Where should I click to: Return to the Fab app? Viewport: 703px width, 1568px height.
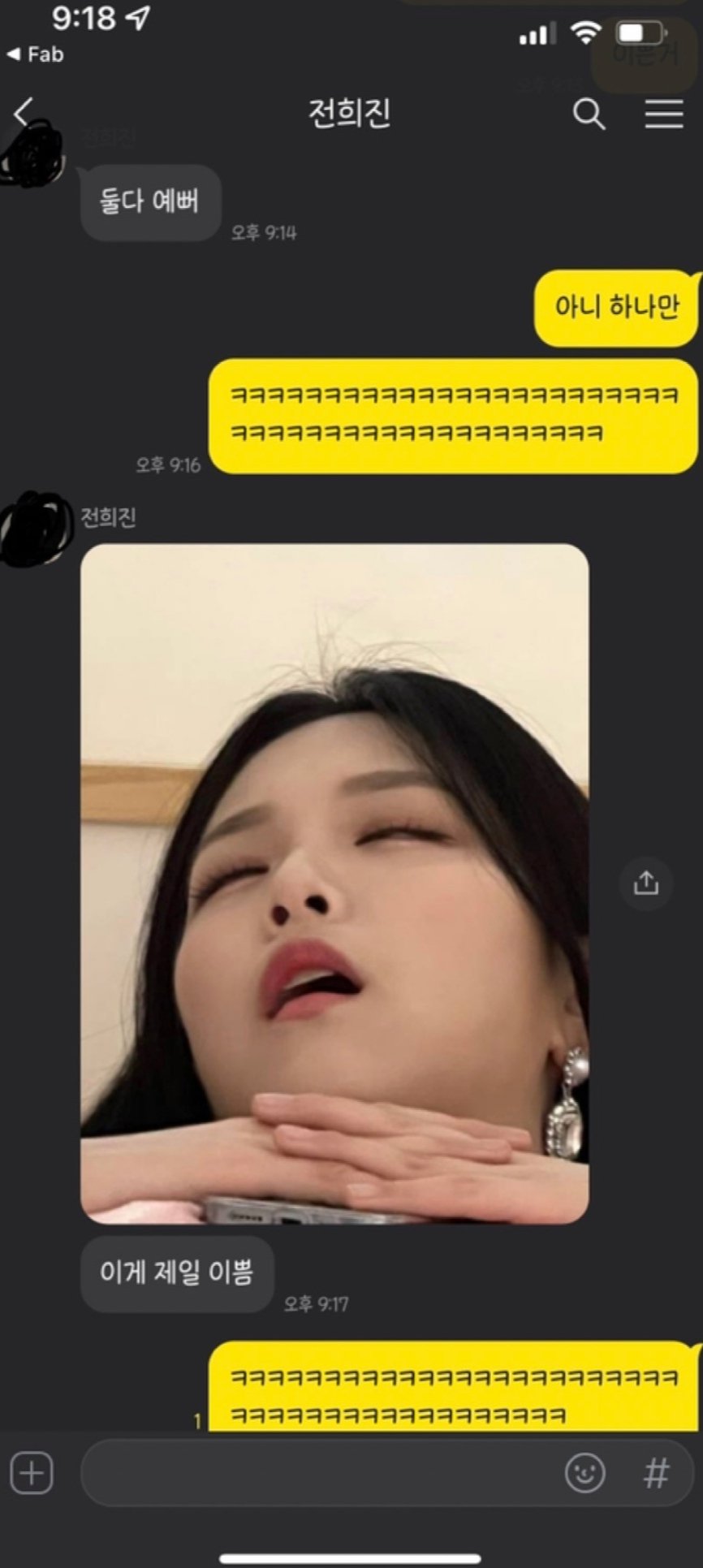coord(35,54)
